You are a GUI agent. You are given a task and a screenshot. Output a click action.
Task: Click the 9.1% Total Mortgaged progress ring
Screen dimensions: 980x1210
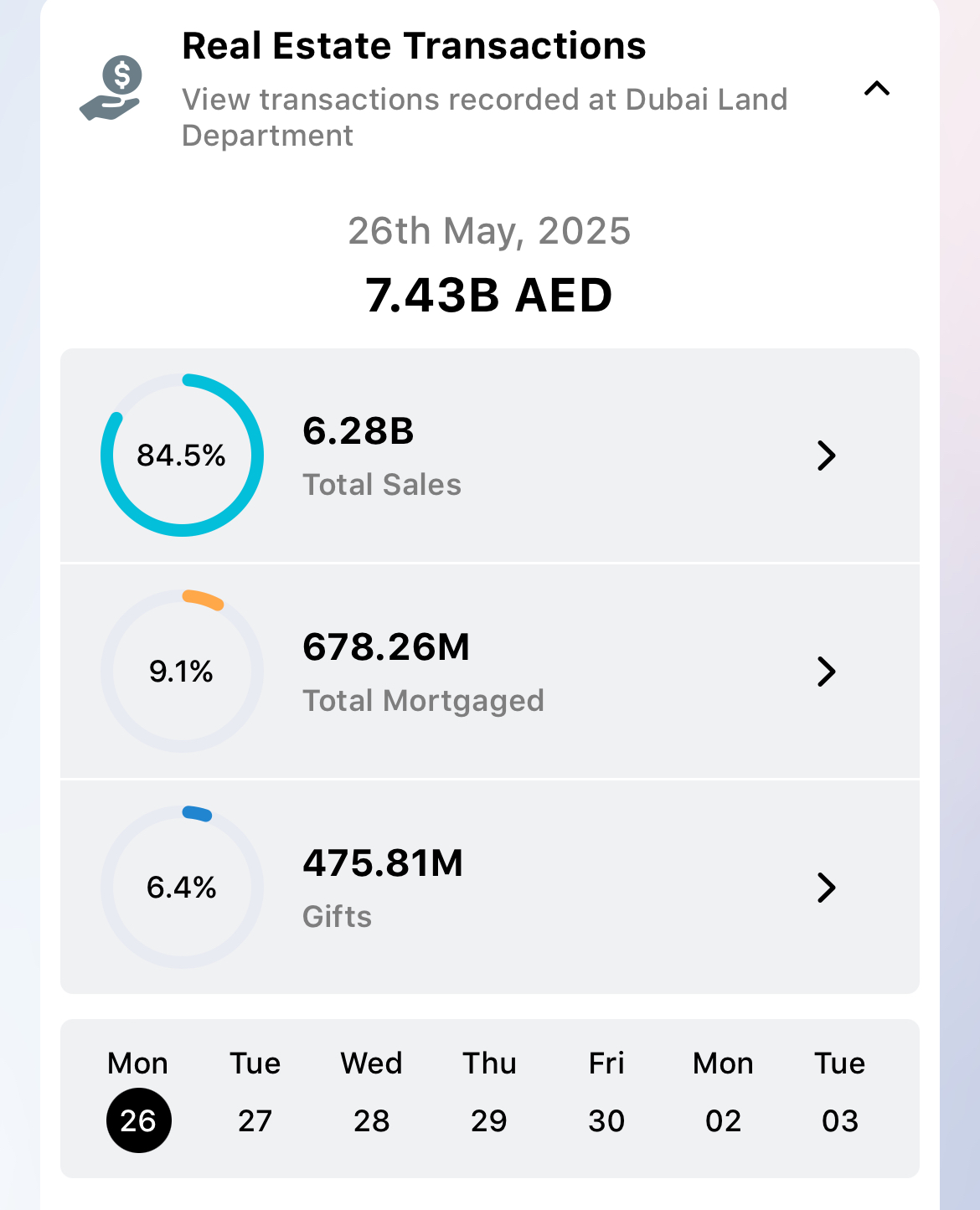(x=181, y=671)
